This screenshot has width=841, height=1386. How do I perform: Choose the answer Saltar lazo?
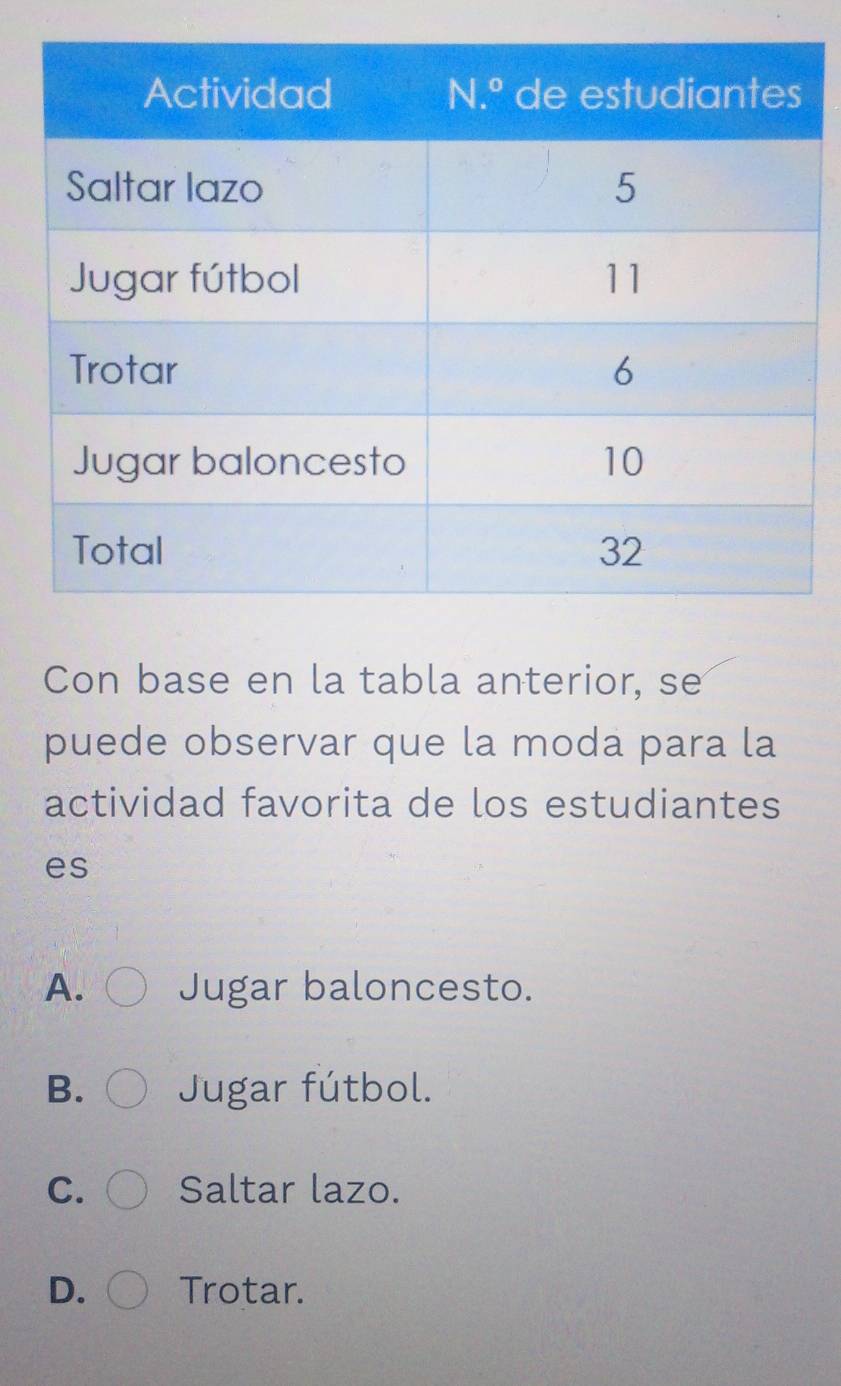coord(290,1189)
